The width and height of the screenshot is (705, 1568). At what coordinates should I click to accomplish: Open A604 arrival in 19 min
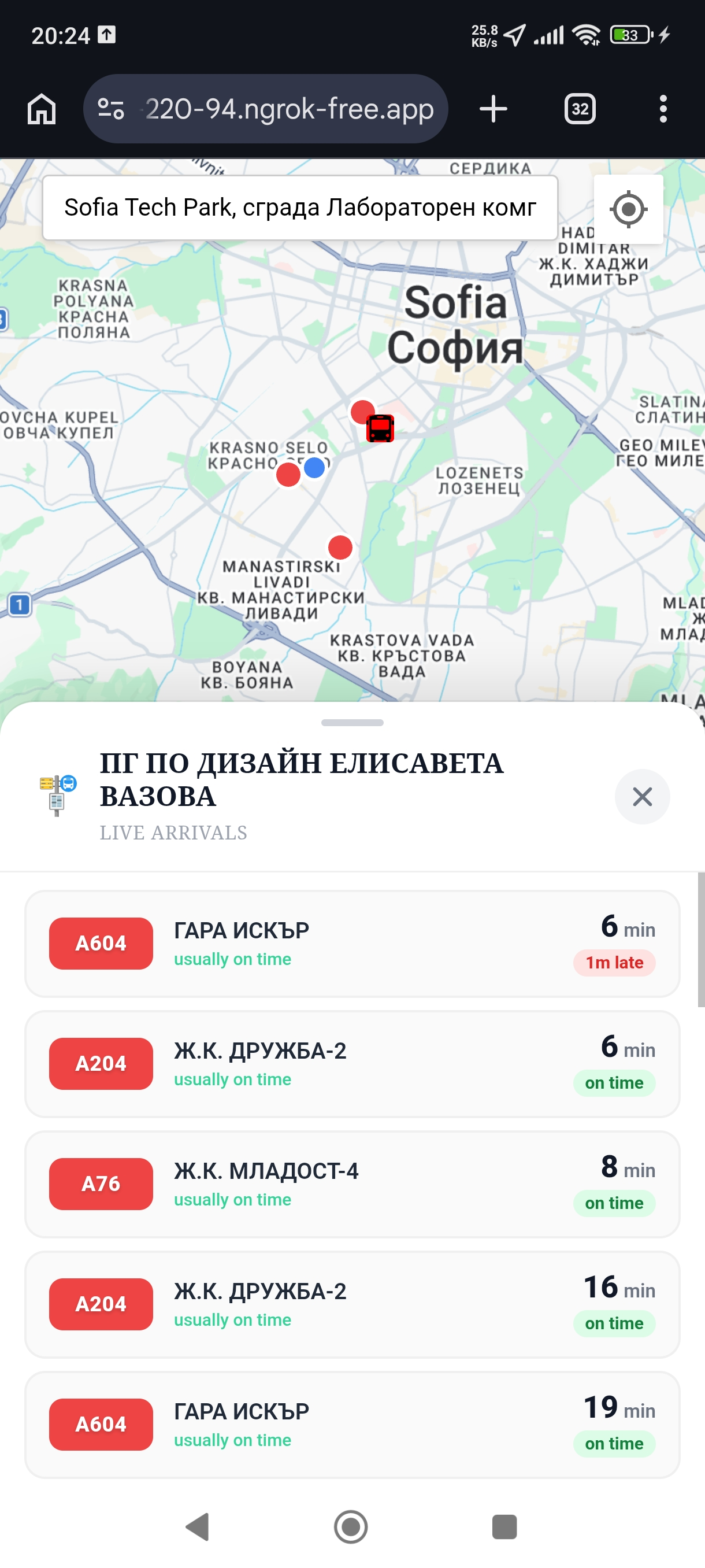click(352, 1425)
